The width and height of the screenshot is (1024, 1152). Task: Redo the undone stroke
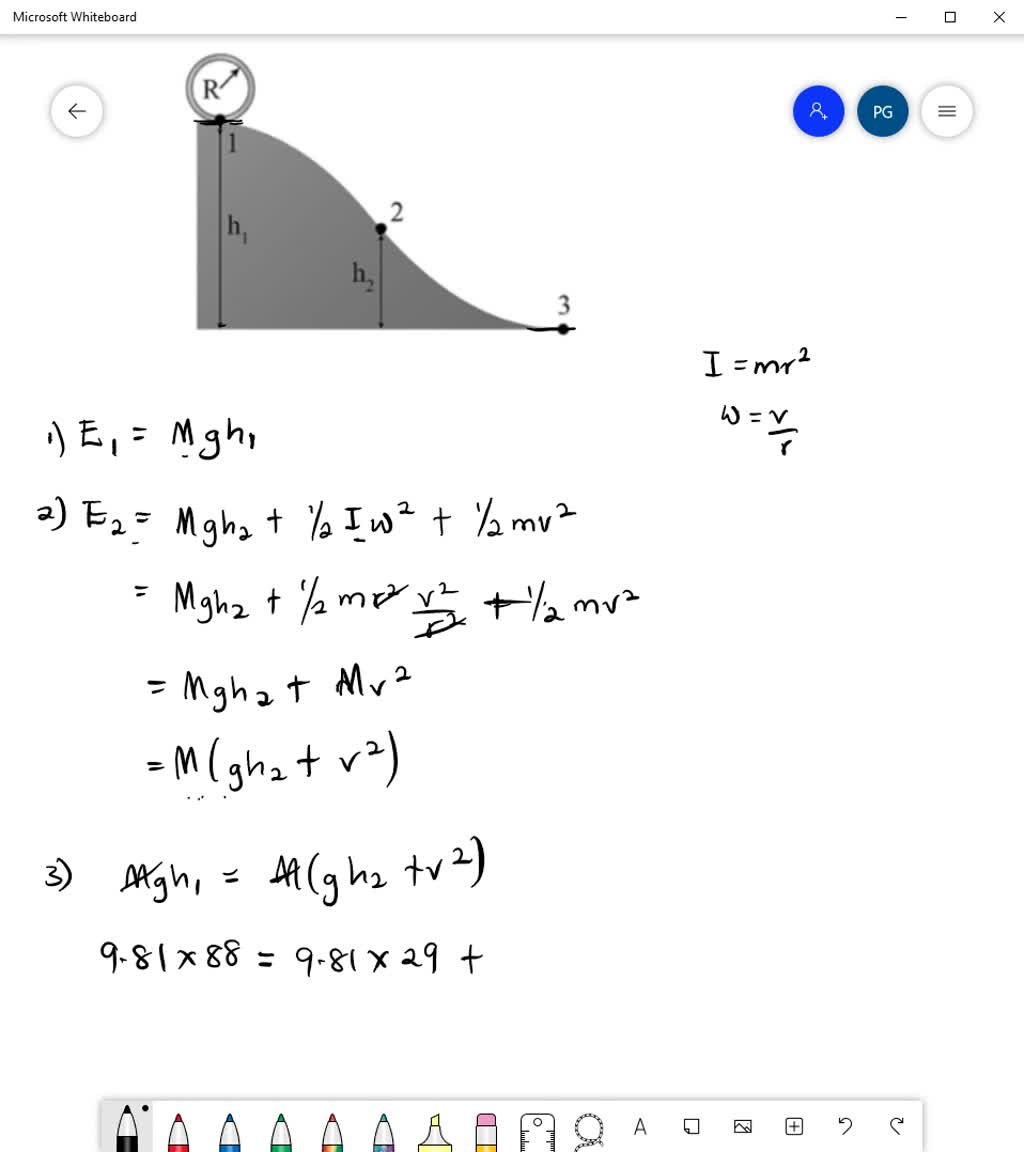tap(896, 1126)
